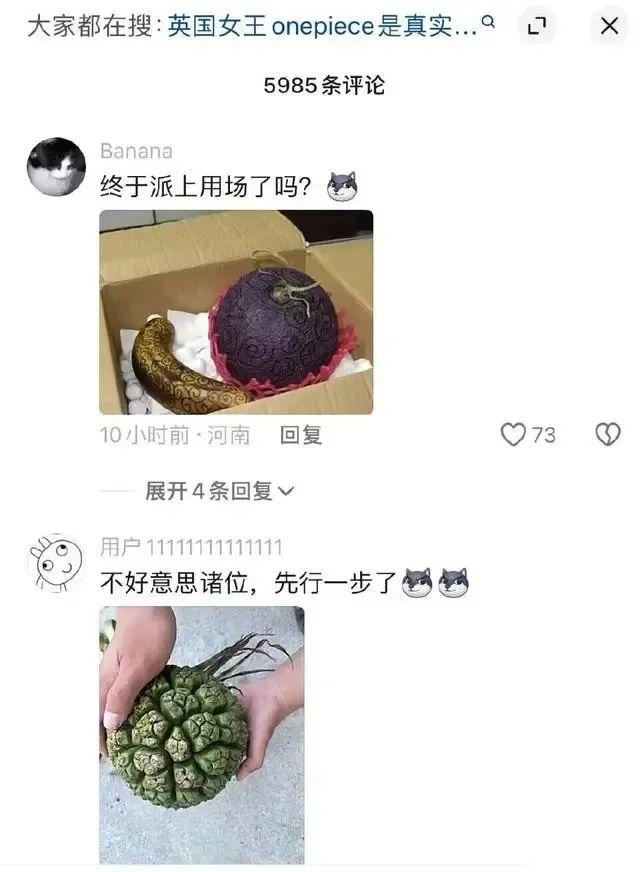Open the boxed fruit photo in Banana's comment
The image size is (640, 872).
[x=236, y=312]
